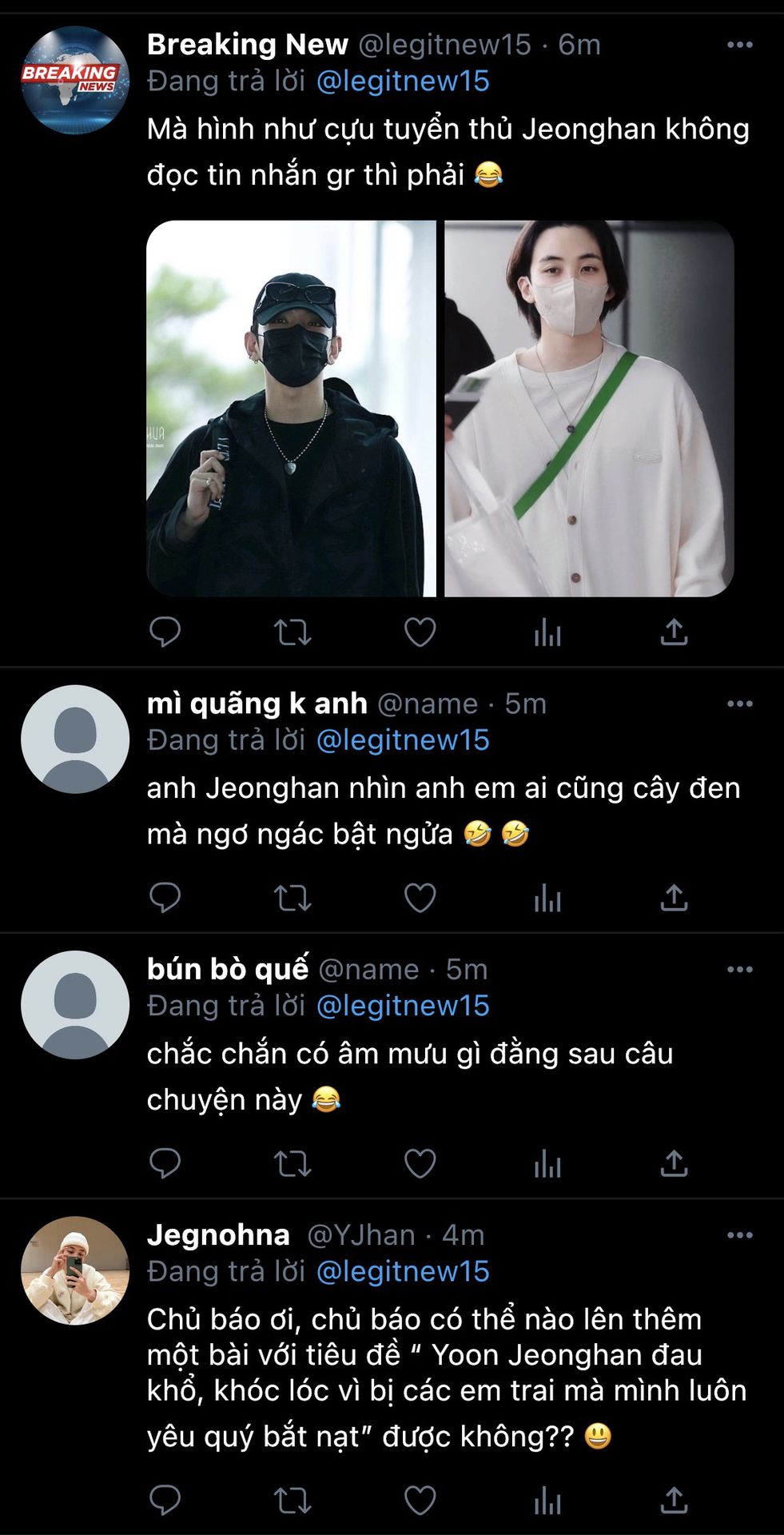This screenshot has width=784, height=1535.
Task: Open Jegnohna's profile avatar
Action: click(x=74, y=1270)
